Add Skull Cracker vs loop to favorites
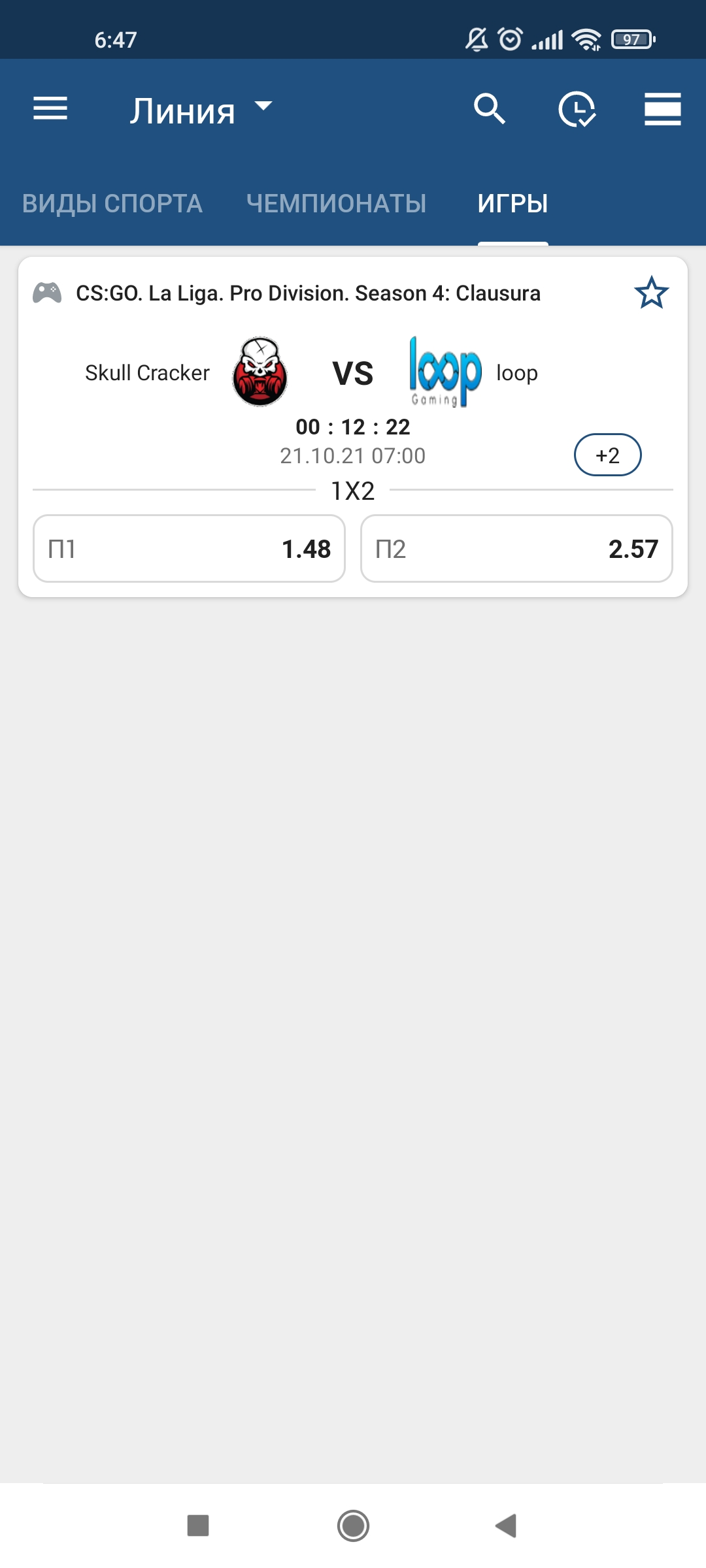Viewport: 706px width, 1568px height. pos(652,293)
